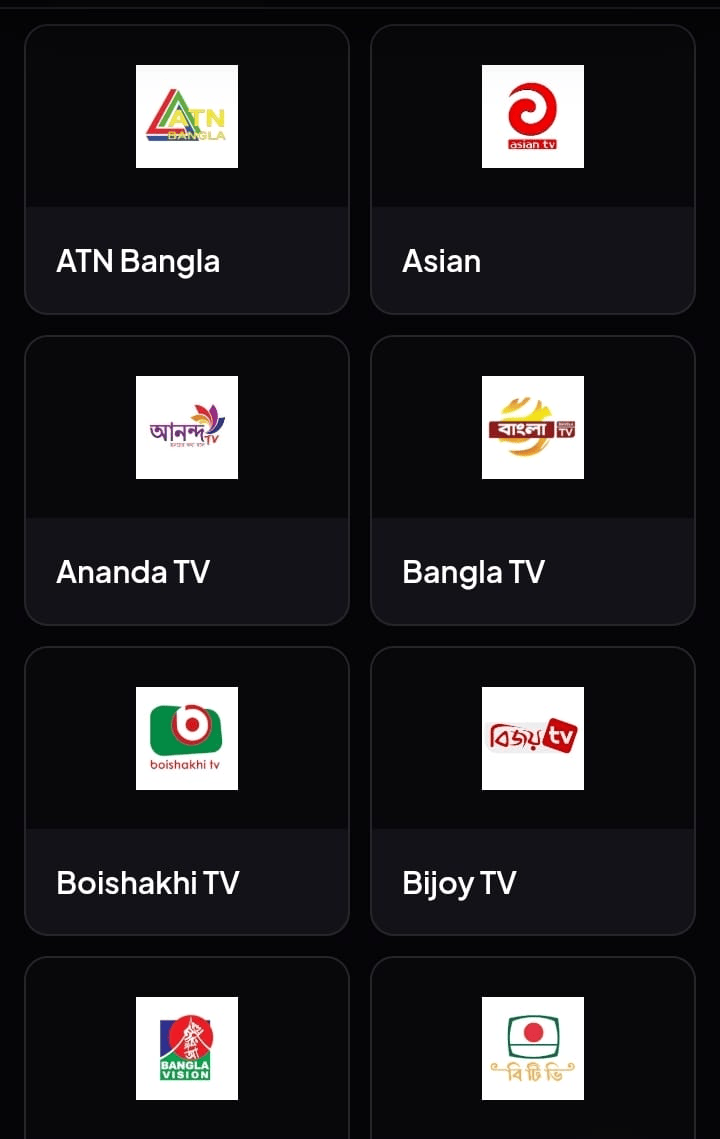Select the Bangla TV logo
This screenshot has height=1139, width=720.
tap(532, 427)
